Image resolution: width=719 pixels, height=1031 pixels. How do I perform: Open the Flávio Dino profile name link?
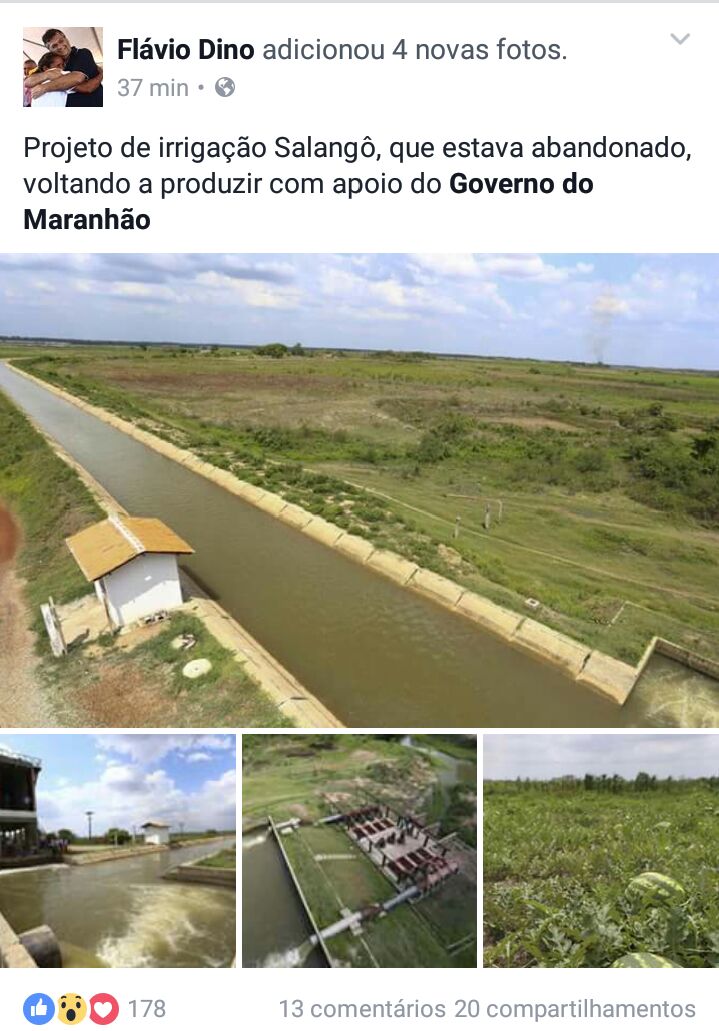(x=186, y=50)
